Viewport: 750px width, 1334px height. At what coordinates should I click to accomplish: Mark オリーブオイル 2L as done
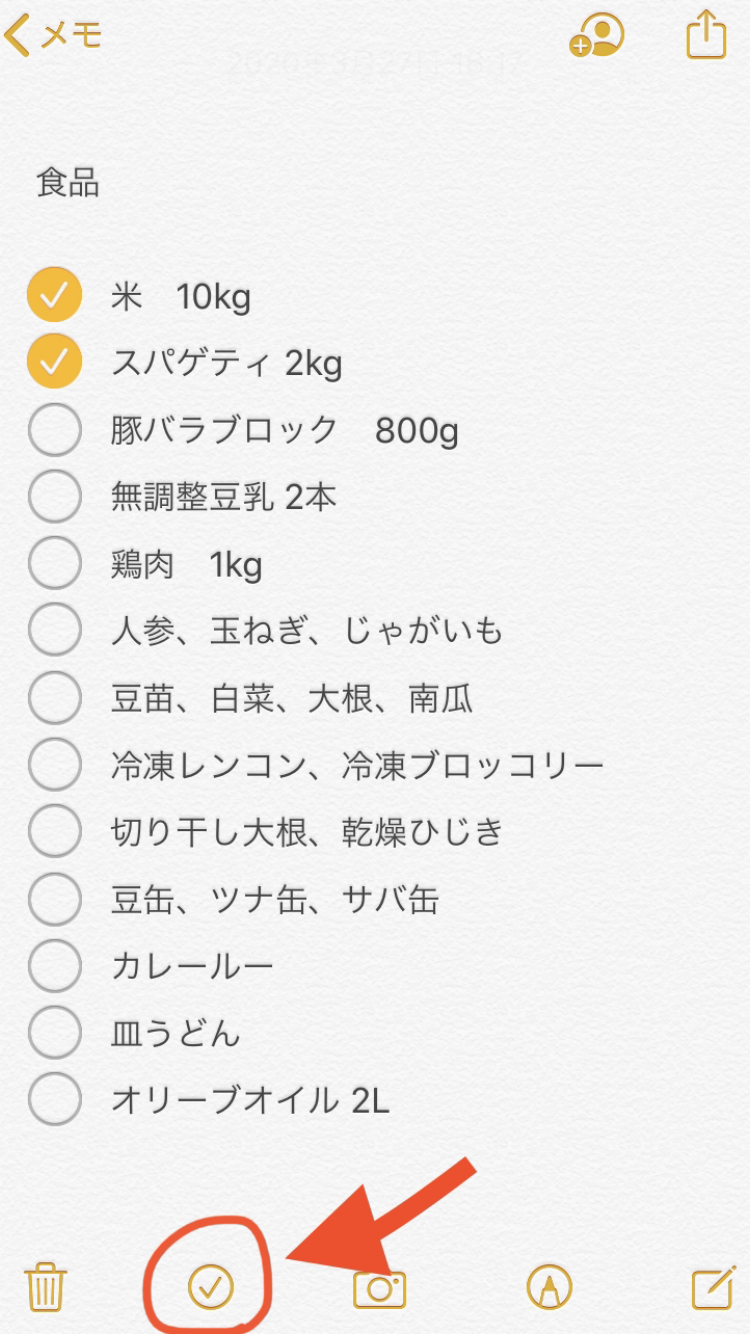(x=54, y=1099)
